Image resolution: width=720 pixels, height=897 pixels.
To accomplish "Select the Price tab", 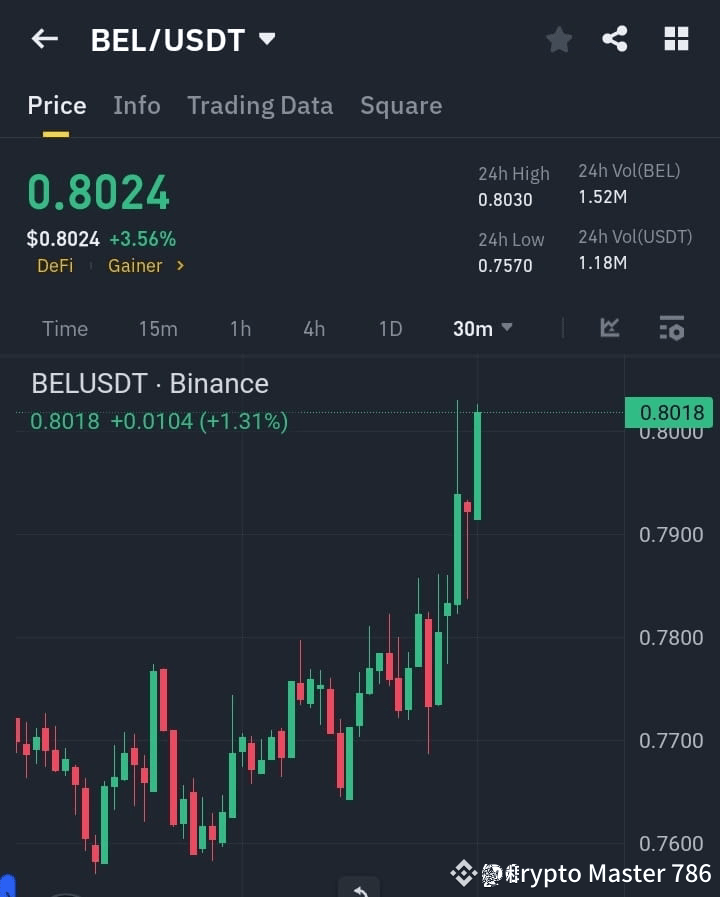I will pos(56,105).
